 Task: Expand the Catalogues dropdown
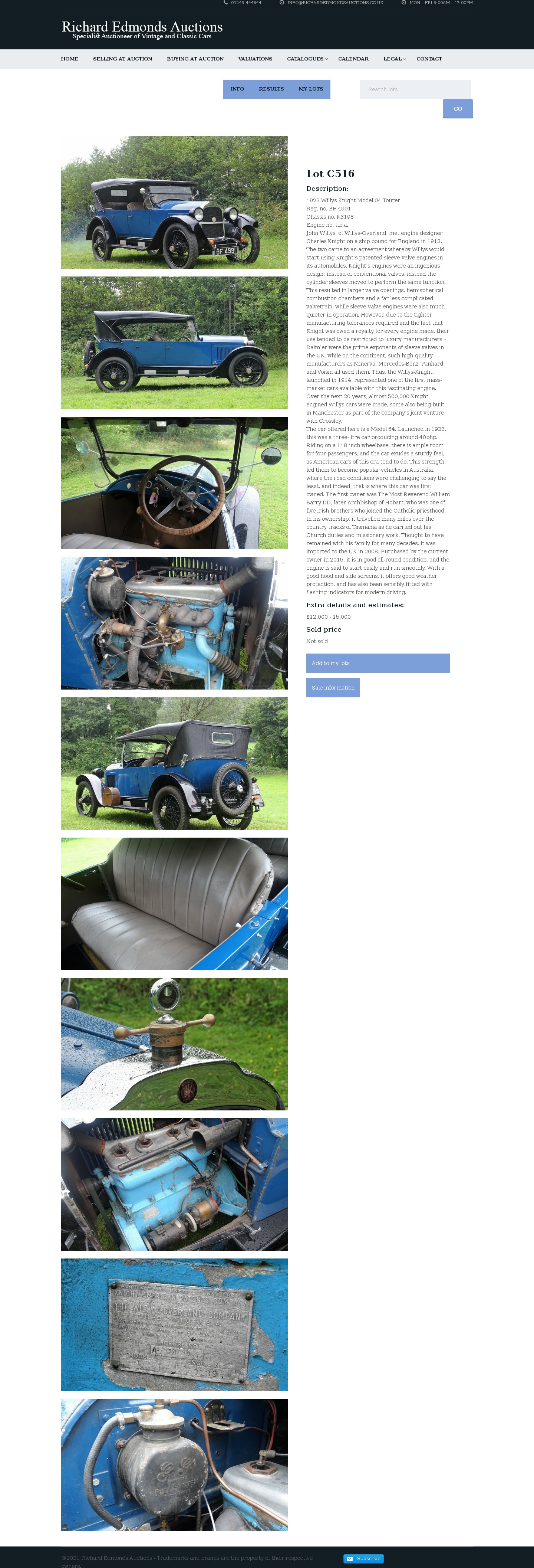(307, 59)
